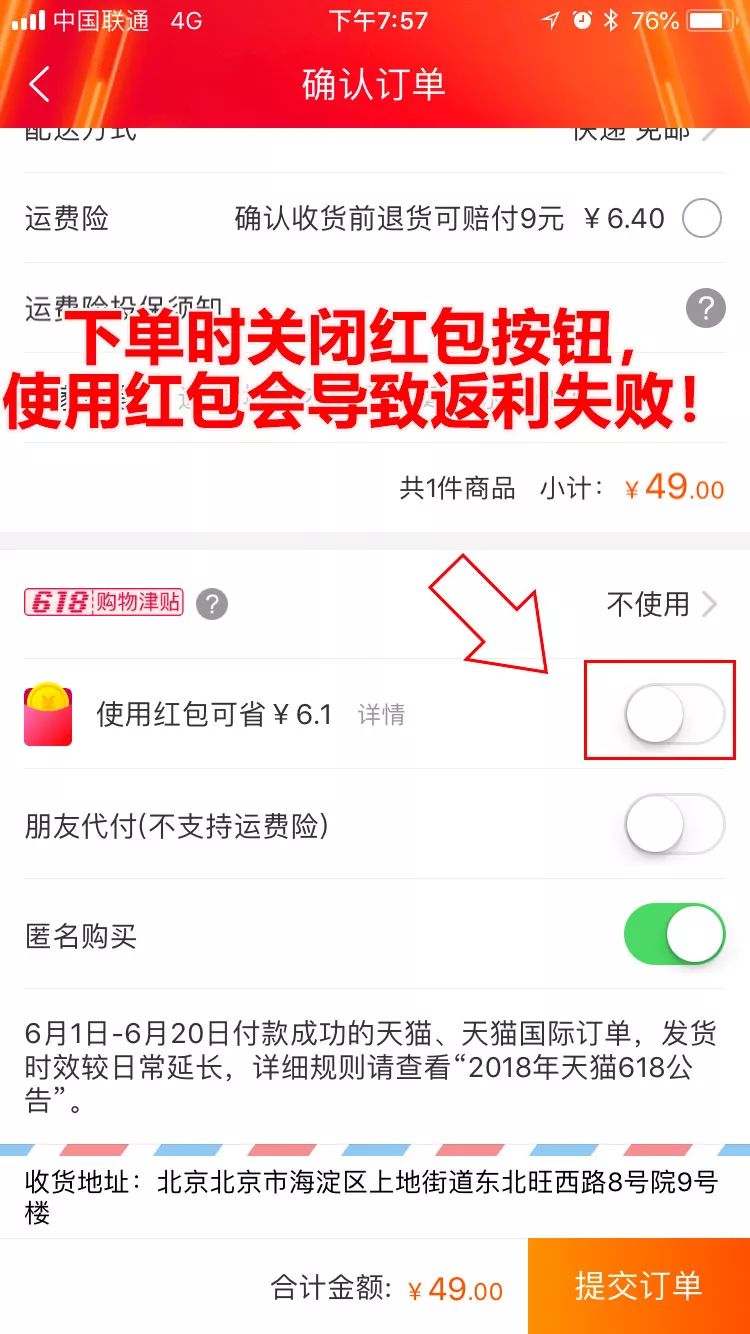Open the help icon beside 运费险投保须知
Screen dimensions: 750x1334
705,307
